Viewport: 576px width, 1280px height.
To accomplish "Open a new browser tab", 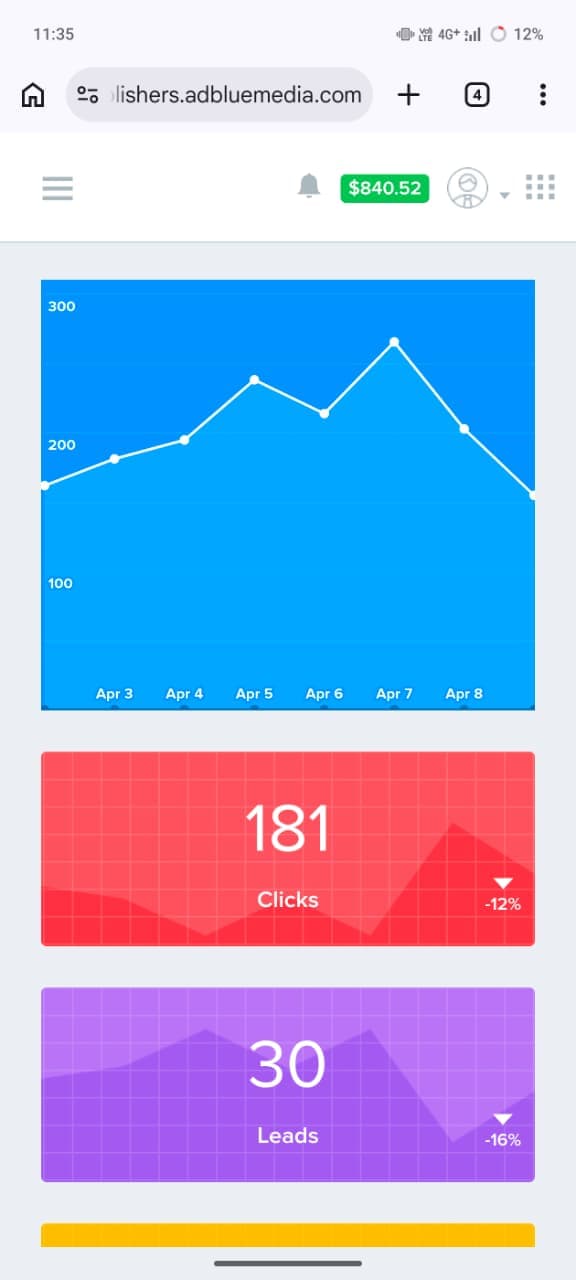I will 409,95.
